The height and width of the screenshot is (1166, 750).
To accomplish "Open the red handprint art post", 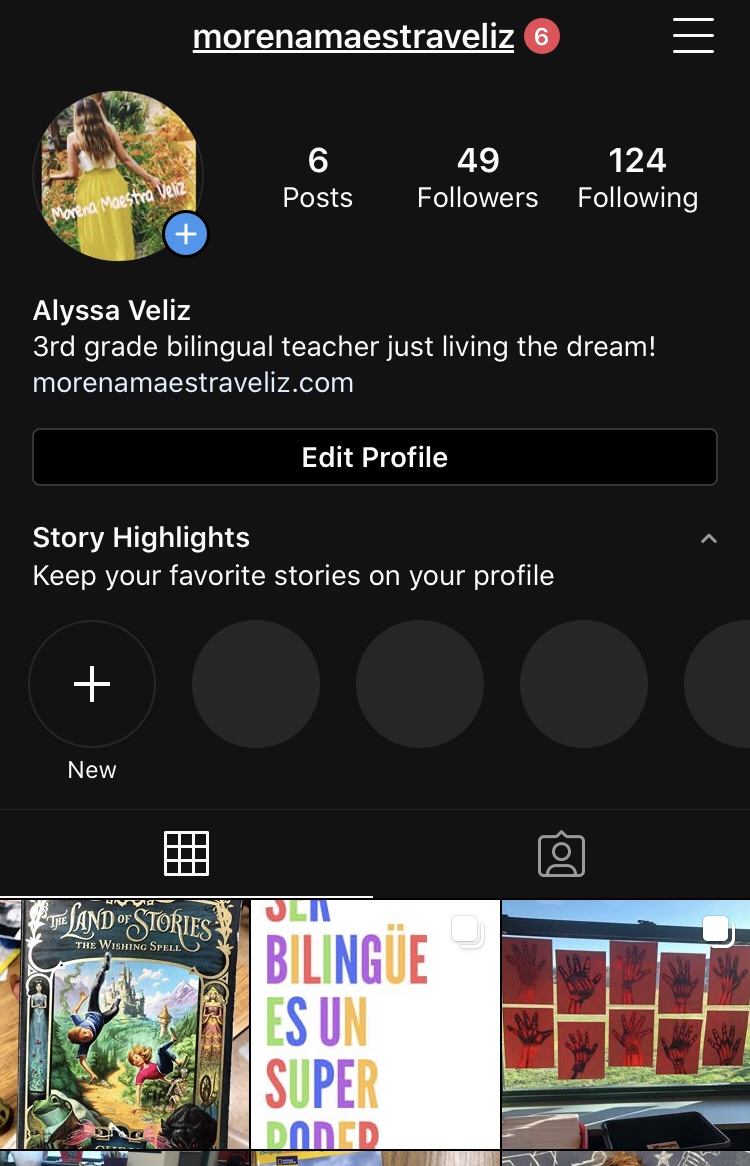I will tap(626, 1024).
